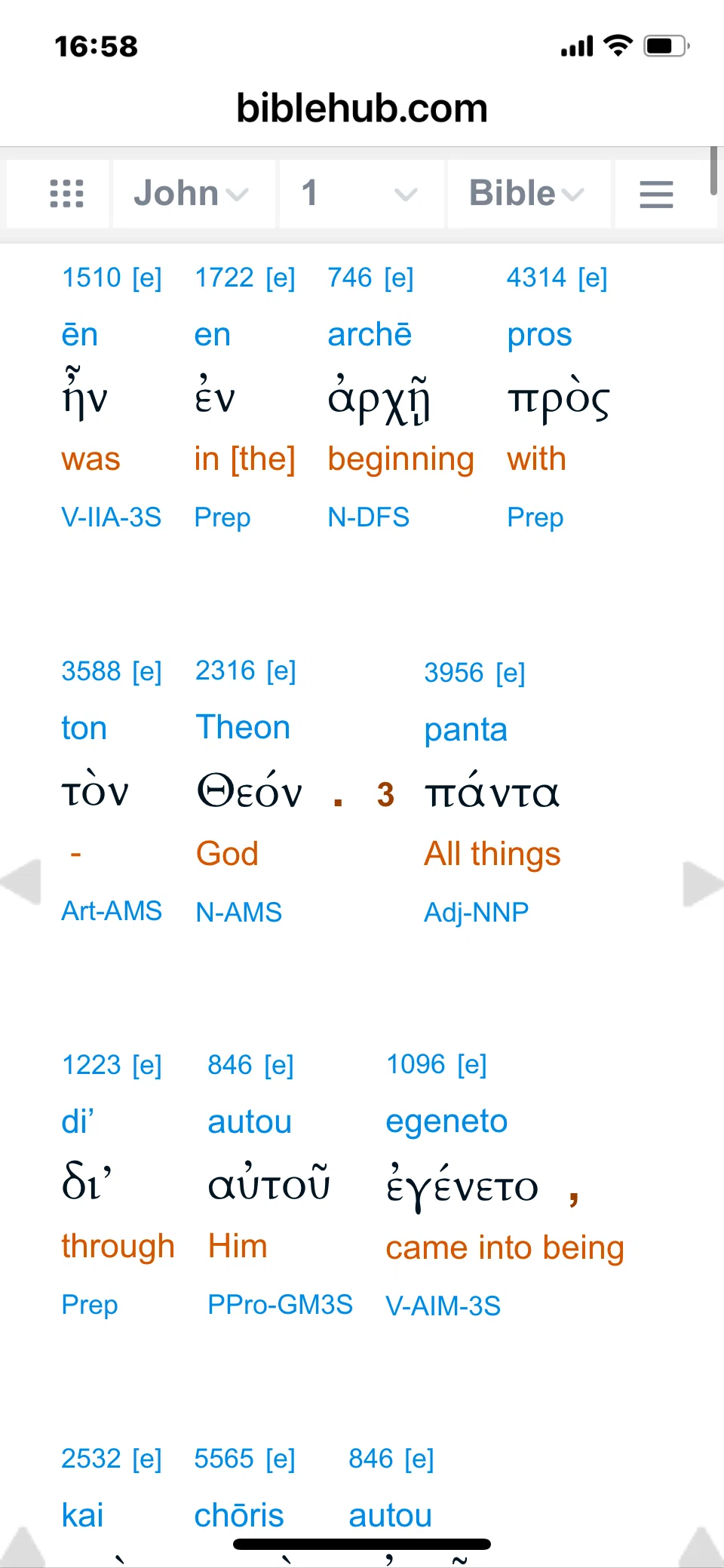Viewport: 724px width, 1568px height.
Task: Open the hamburger menu
Action: (x=656, y=194)
